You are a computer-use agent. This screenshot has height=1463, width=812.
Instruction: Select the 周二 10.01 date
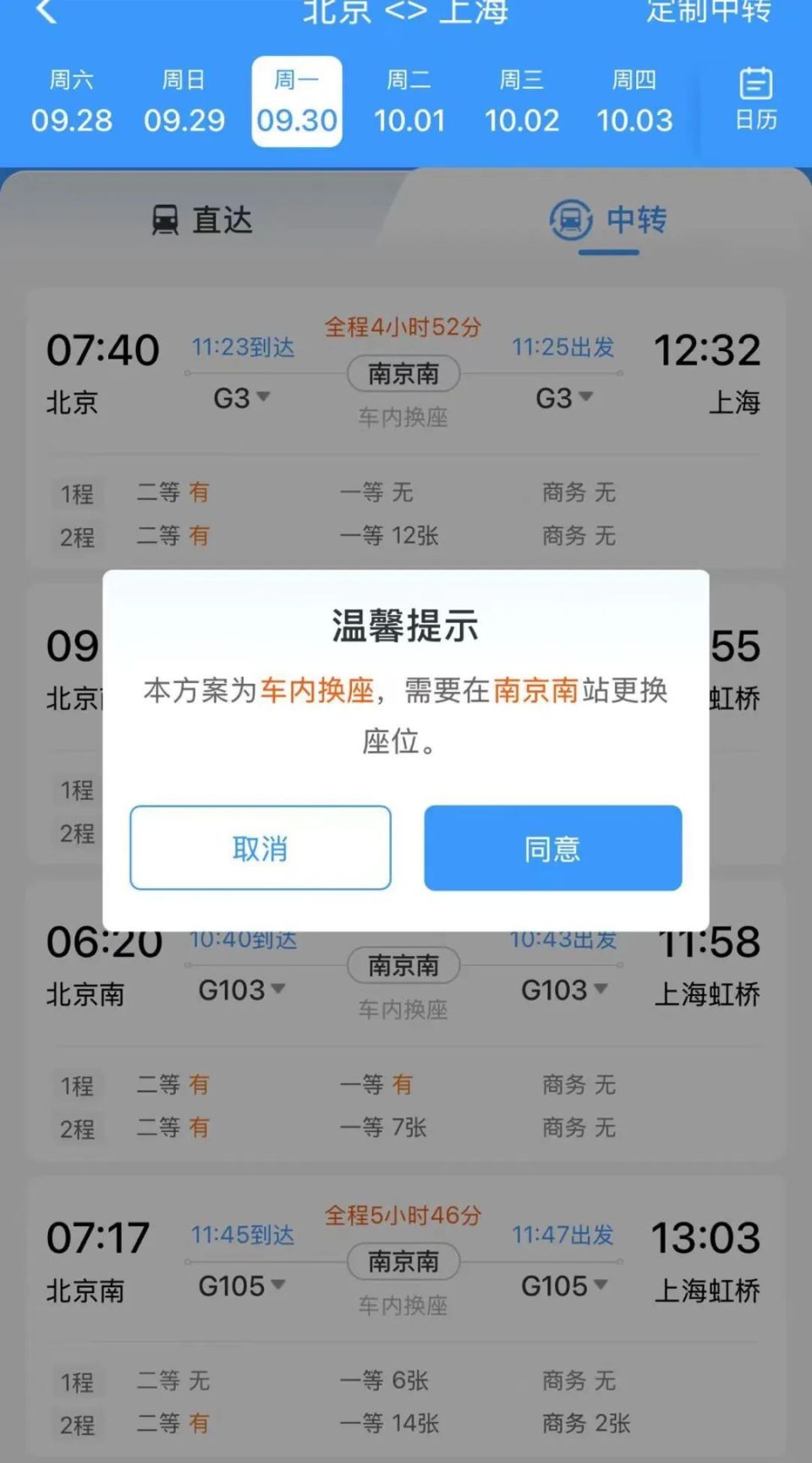click(x=410, y=100)
